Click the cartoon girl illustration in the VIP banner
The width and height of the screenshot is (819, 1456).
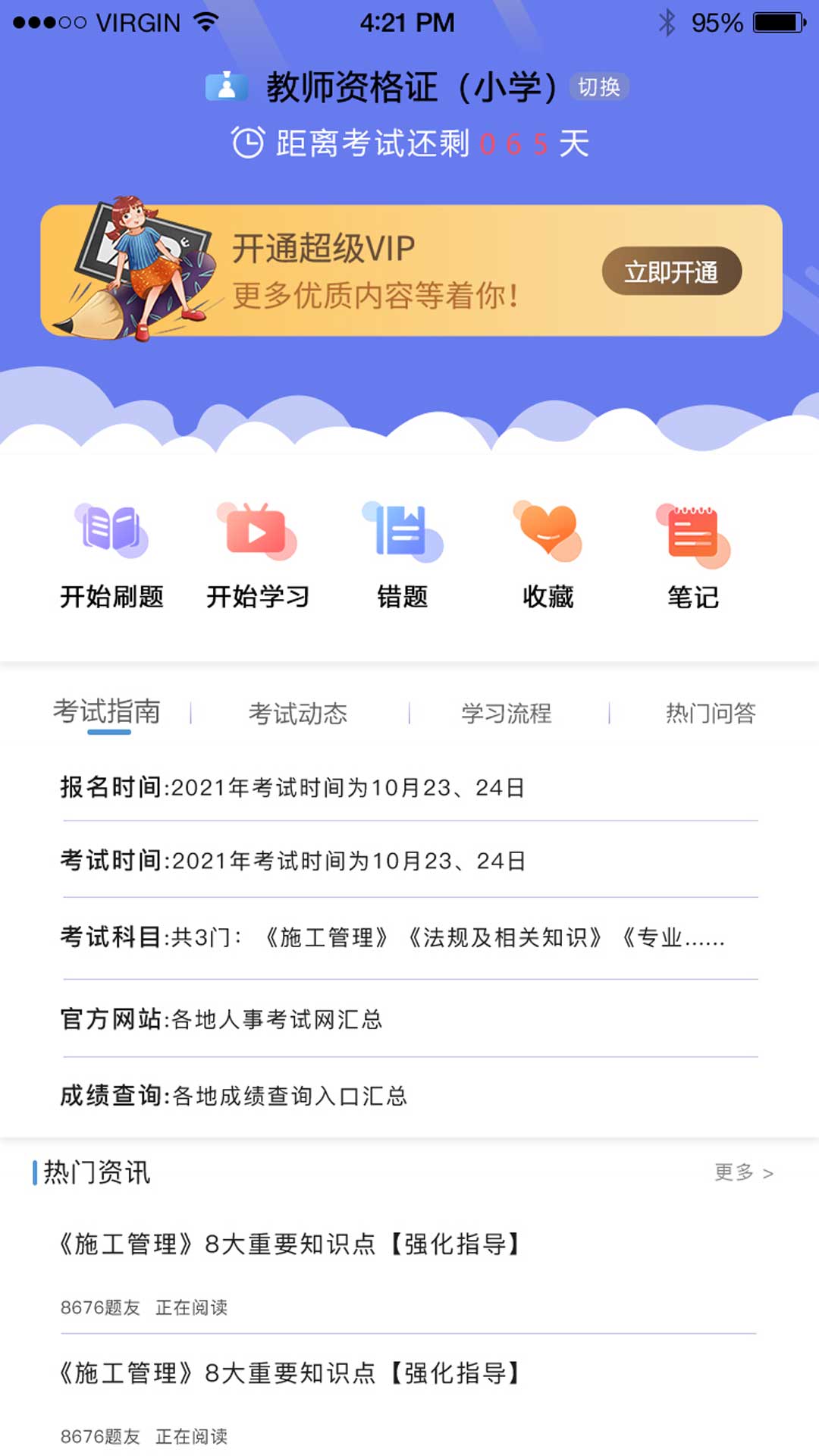tap(136, 265)
